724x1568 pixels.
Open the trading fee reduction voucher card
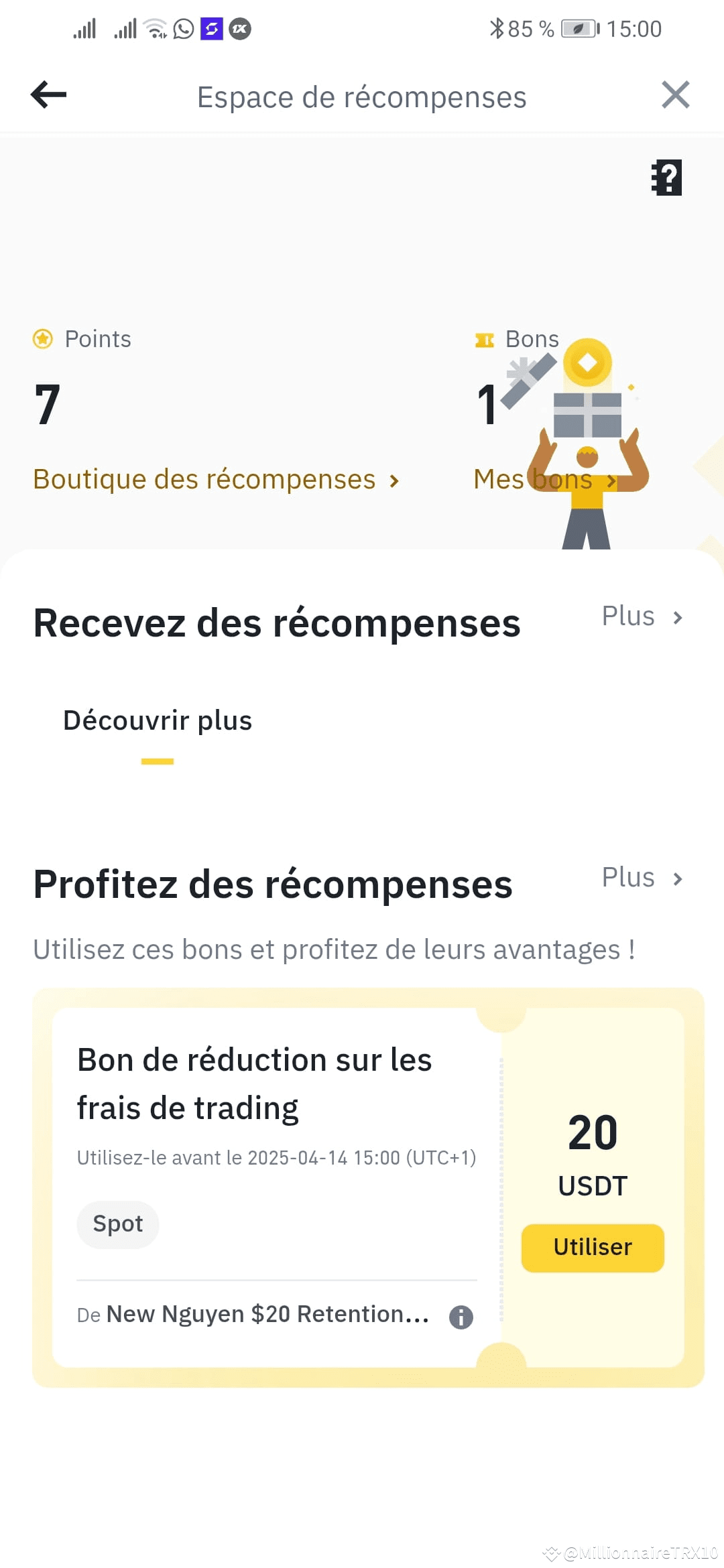255,1084
